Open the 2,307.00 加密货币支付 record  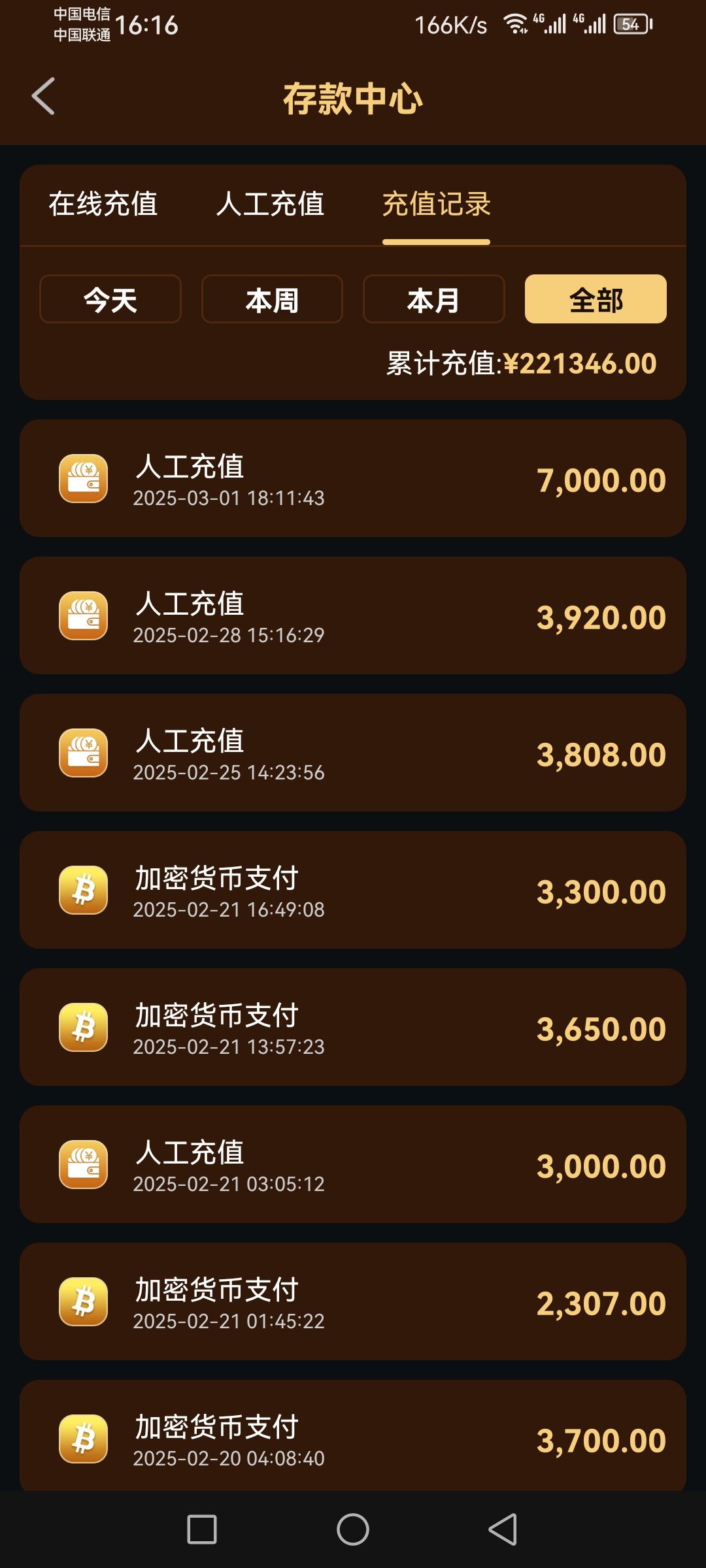click(x=353, y=1302)
